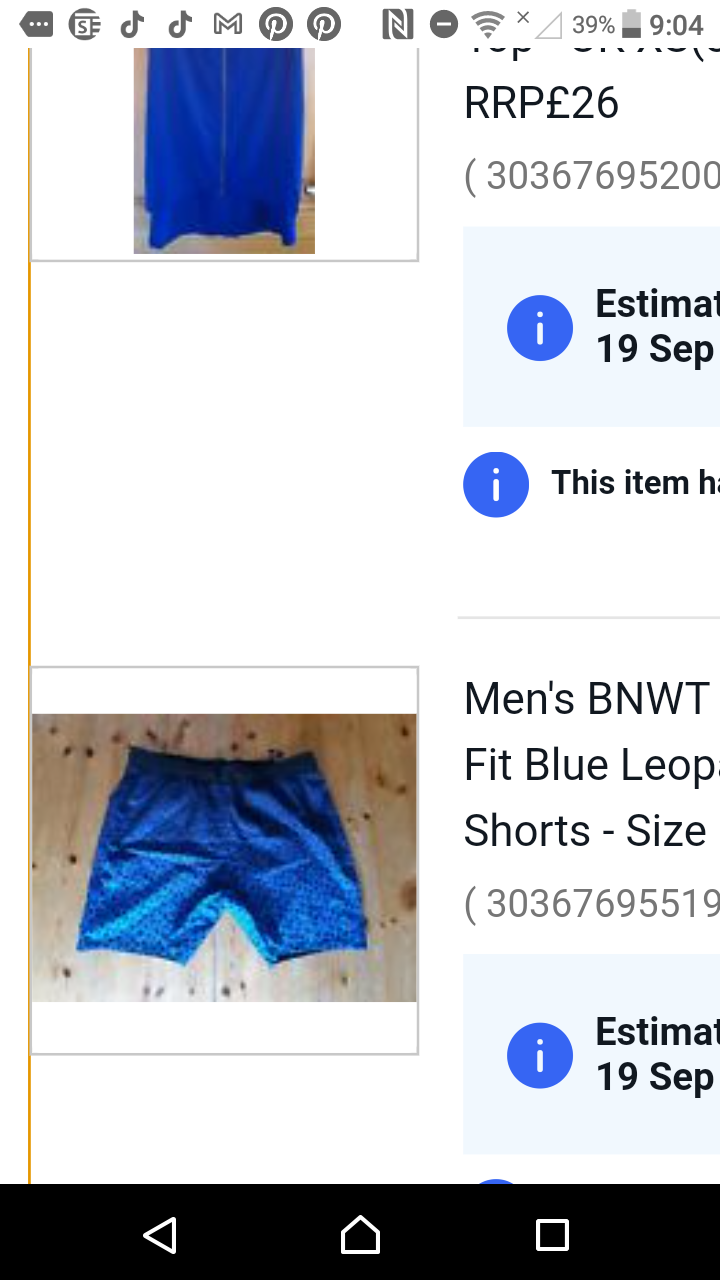Open the Men's BNWT Blue Leopard Shorts listing

pyautogui.click(x=590, y=765)
